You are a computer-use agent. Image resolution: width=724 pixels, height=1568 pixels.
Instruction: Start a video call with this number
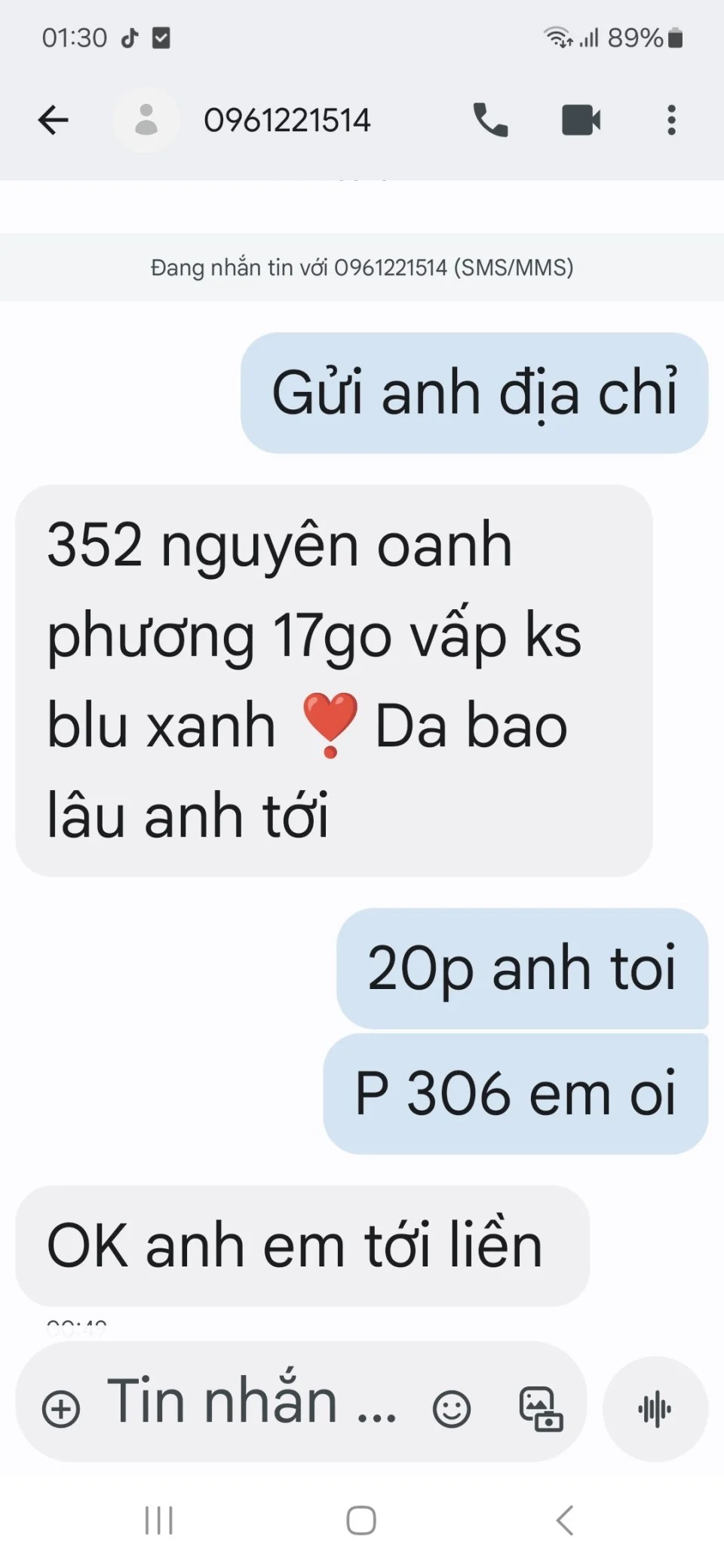click(x=581, y=120)
